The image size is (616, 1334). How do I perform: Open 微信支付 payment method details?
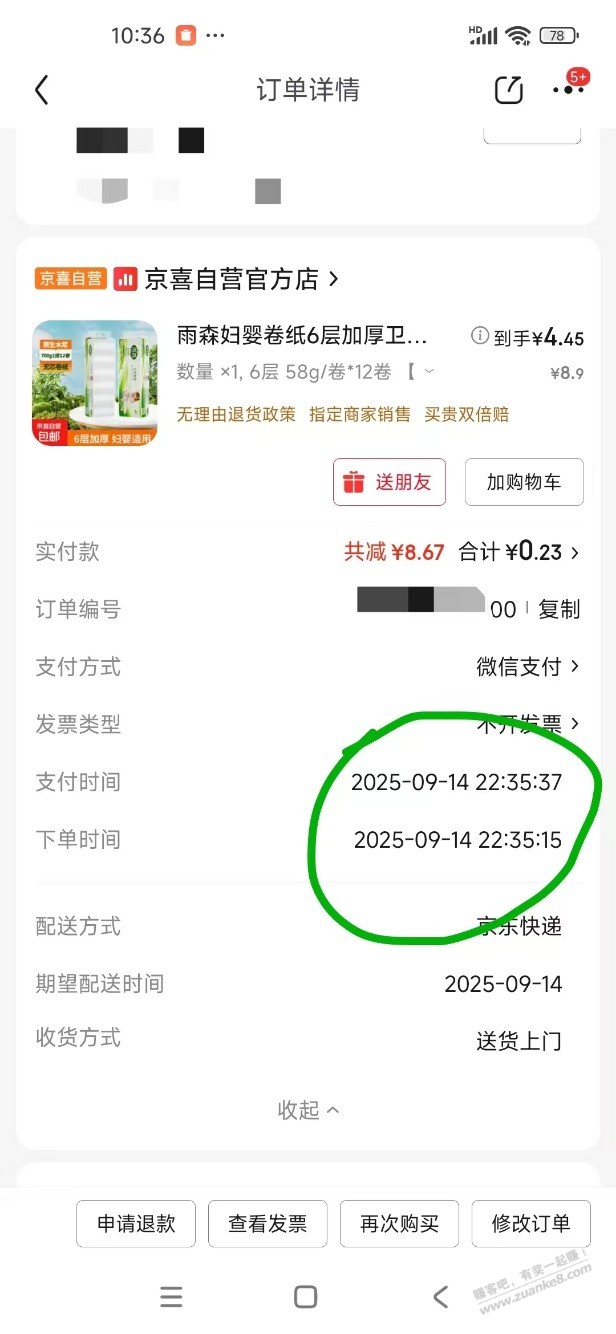[528, 667]
